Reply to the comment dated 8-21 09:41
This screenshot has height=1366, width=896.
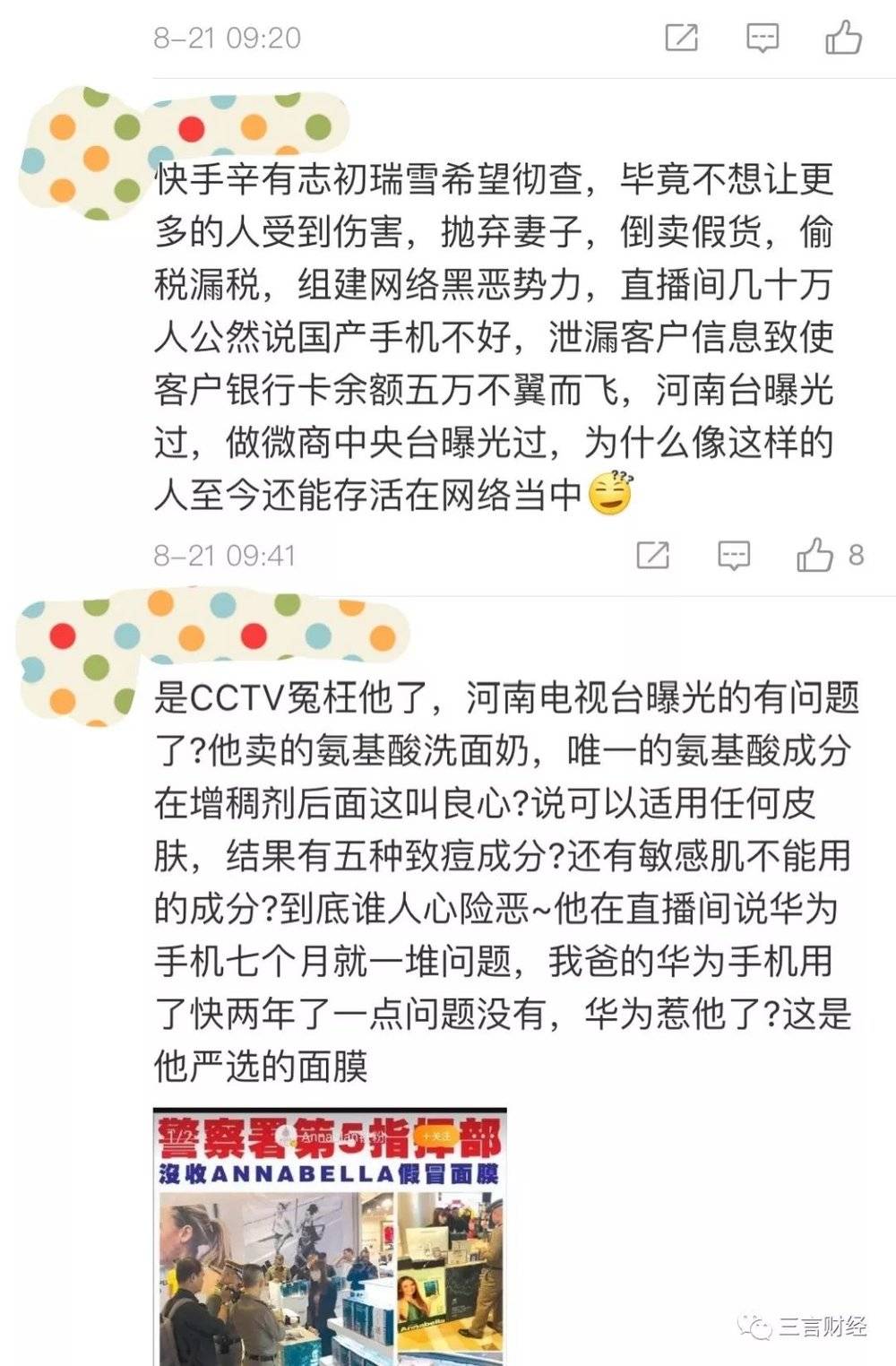(x=734, y=556)
